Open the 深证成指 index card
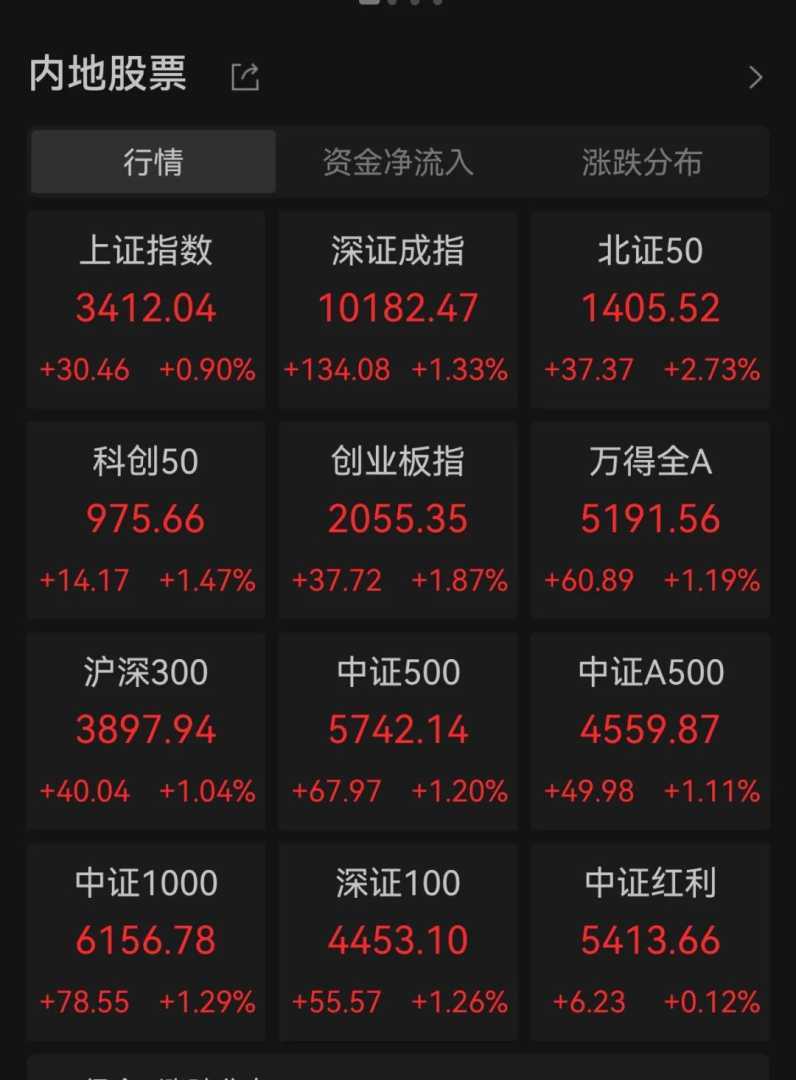Screen dimensions: 796x1080 pos(398,309)
